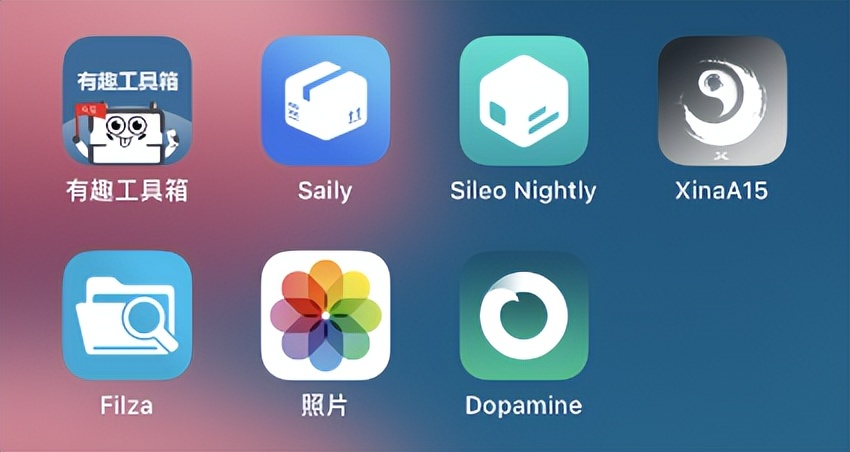Open the 照片 photos app
Screen dimensions: 850x452
tap(325, 315)
